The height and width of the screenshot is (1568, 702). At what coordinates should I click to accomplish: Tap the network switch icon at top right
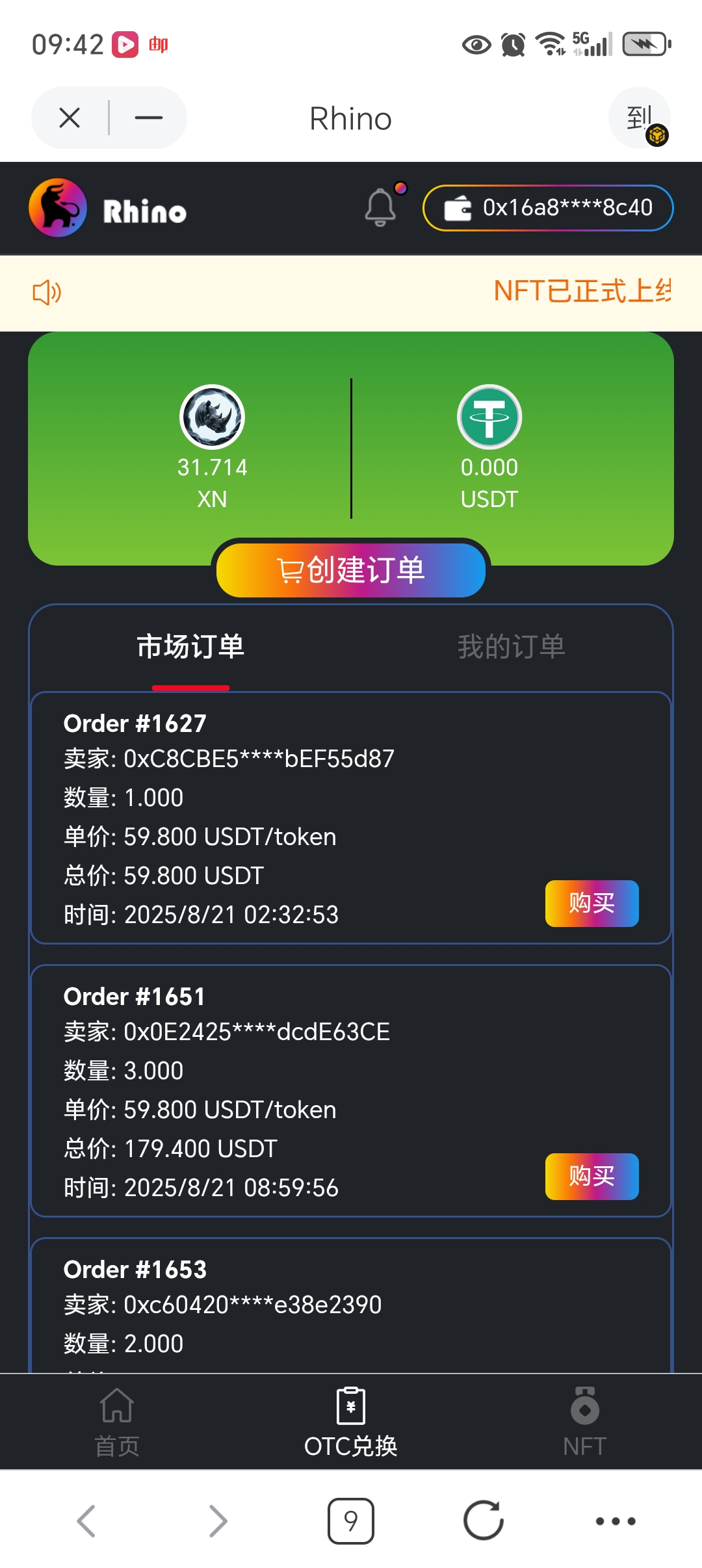(640, 118)
